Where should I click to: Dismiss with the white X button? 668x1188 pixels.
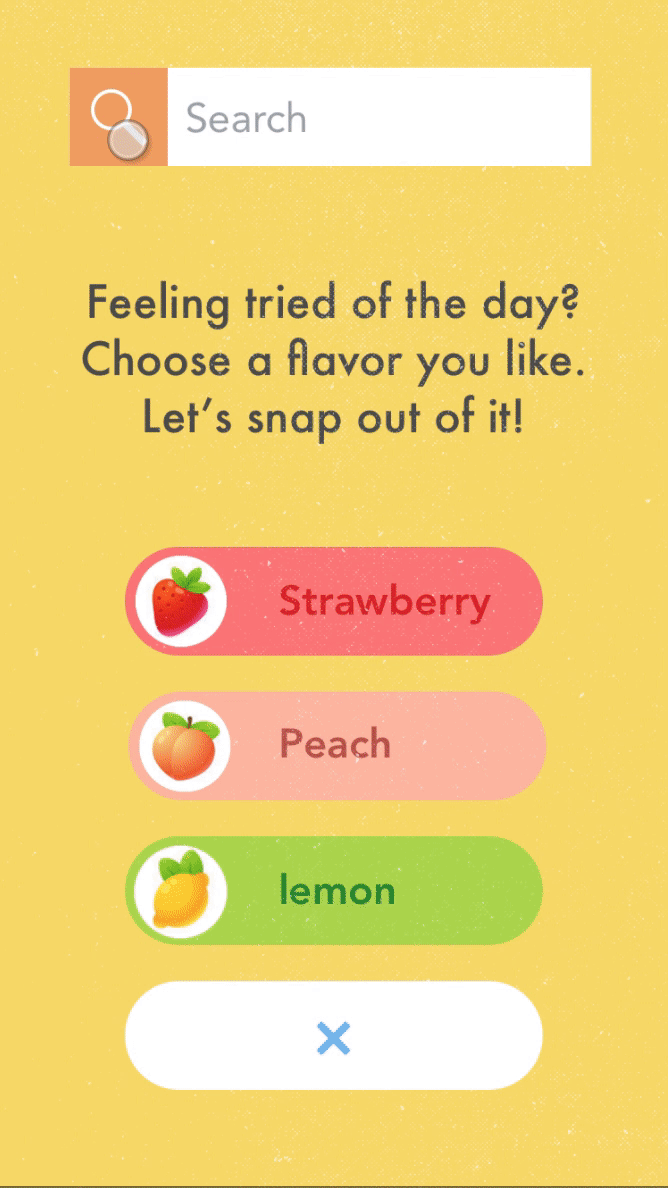[x=334, y=1036]
